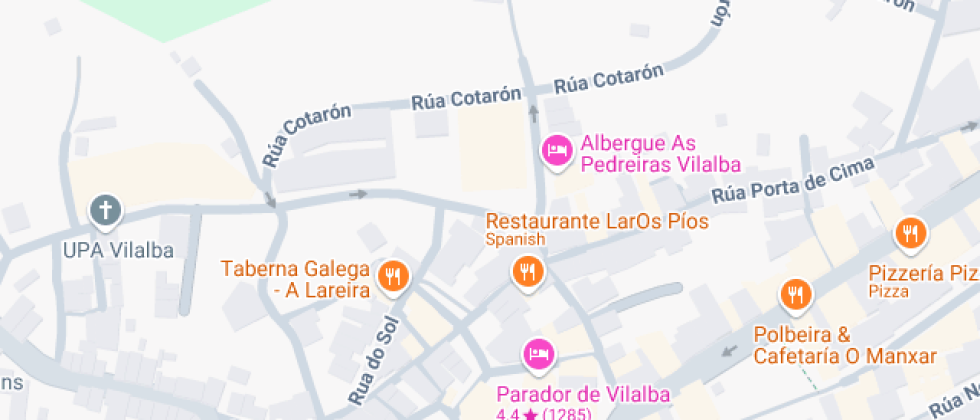Open Taberna Galega - A Lareira pin
The width and height of the screenshot is (980, 420).
click(x=393, y=275)
